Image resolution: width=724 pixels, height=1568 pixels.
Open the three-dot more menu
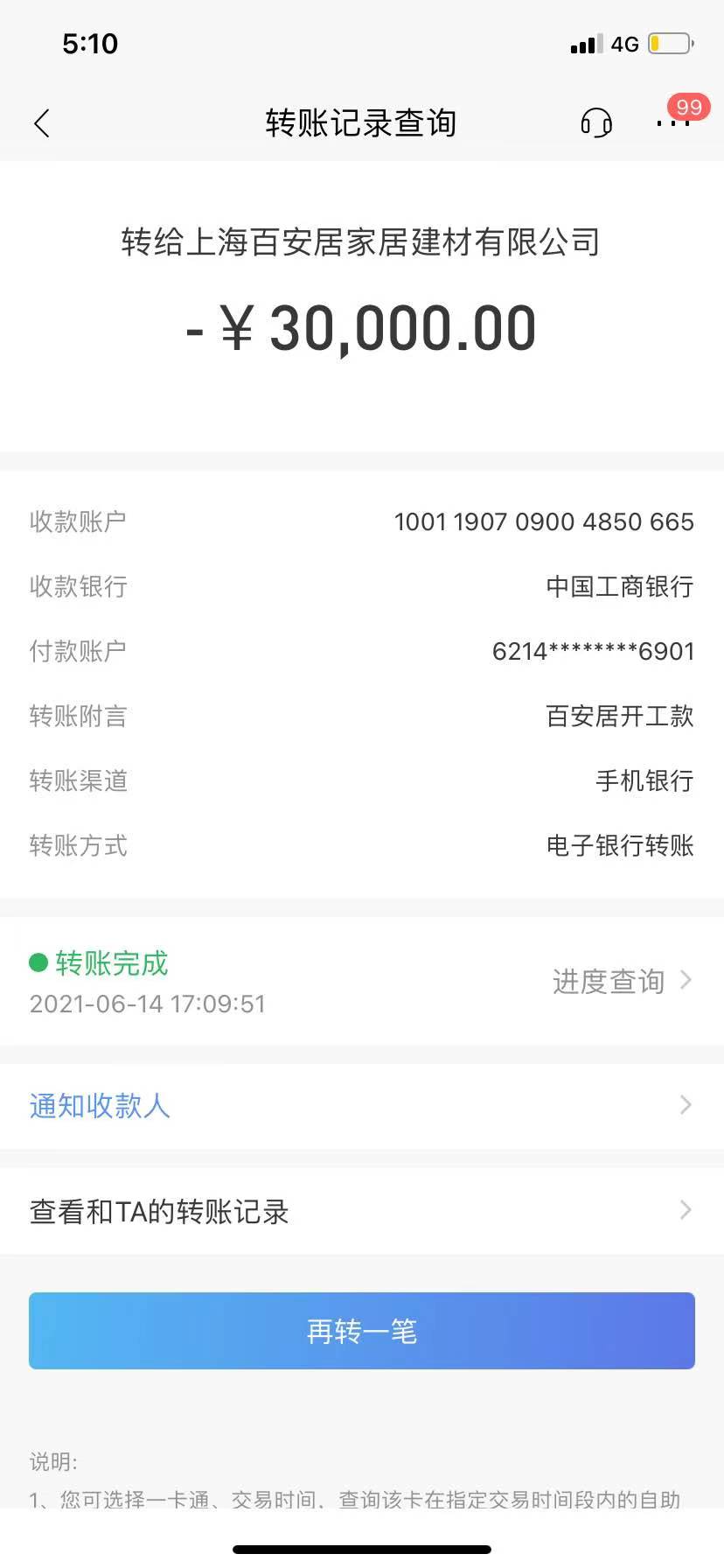pyautogui.click(x=672, y=123)
